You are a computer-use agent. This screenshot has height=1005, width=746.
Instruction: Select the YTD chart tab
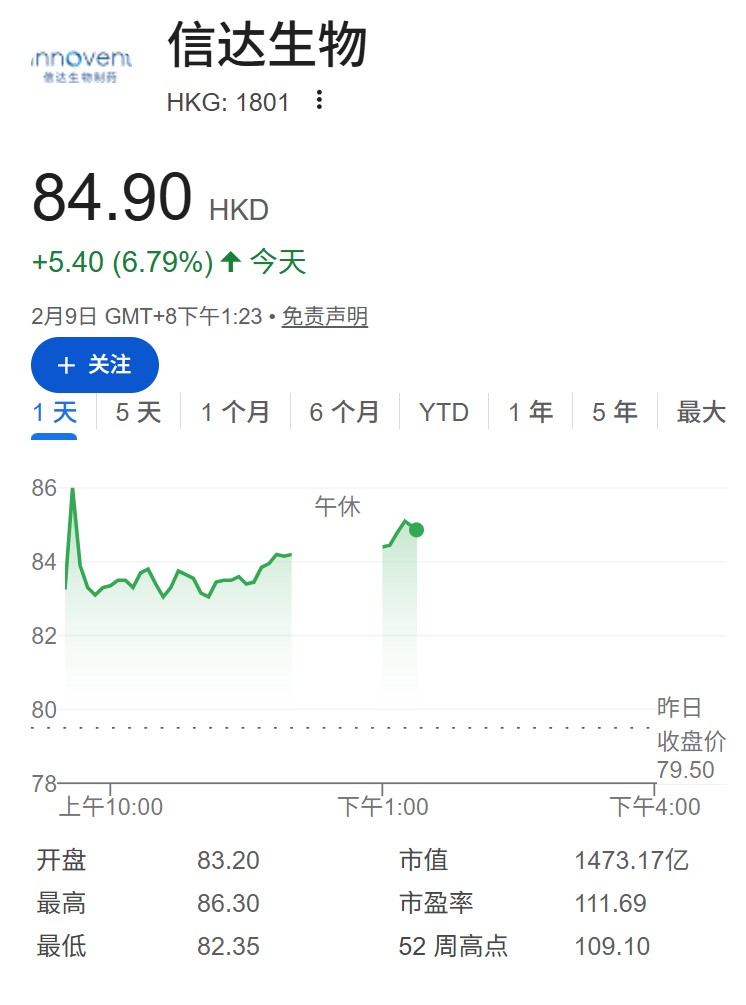pyautogui.click(x=444, y=412)
